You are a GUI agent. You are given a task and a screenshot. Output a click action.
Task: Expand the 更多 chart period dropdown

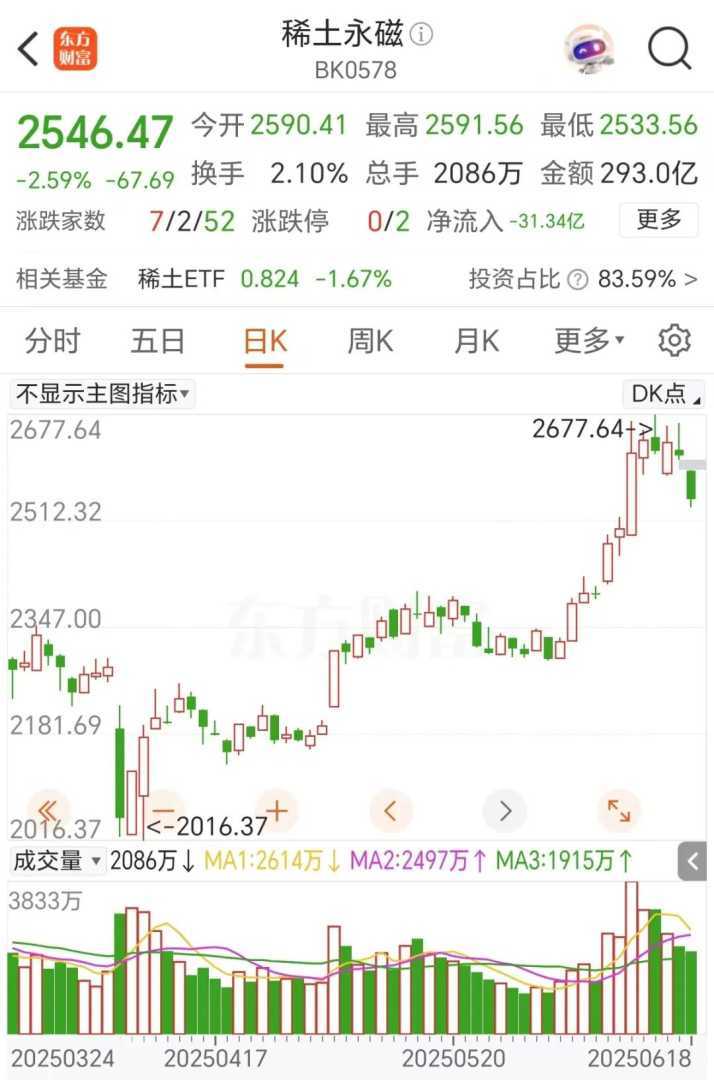pos(588,341)
